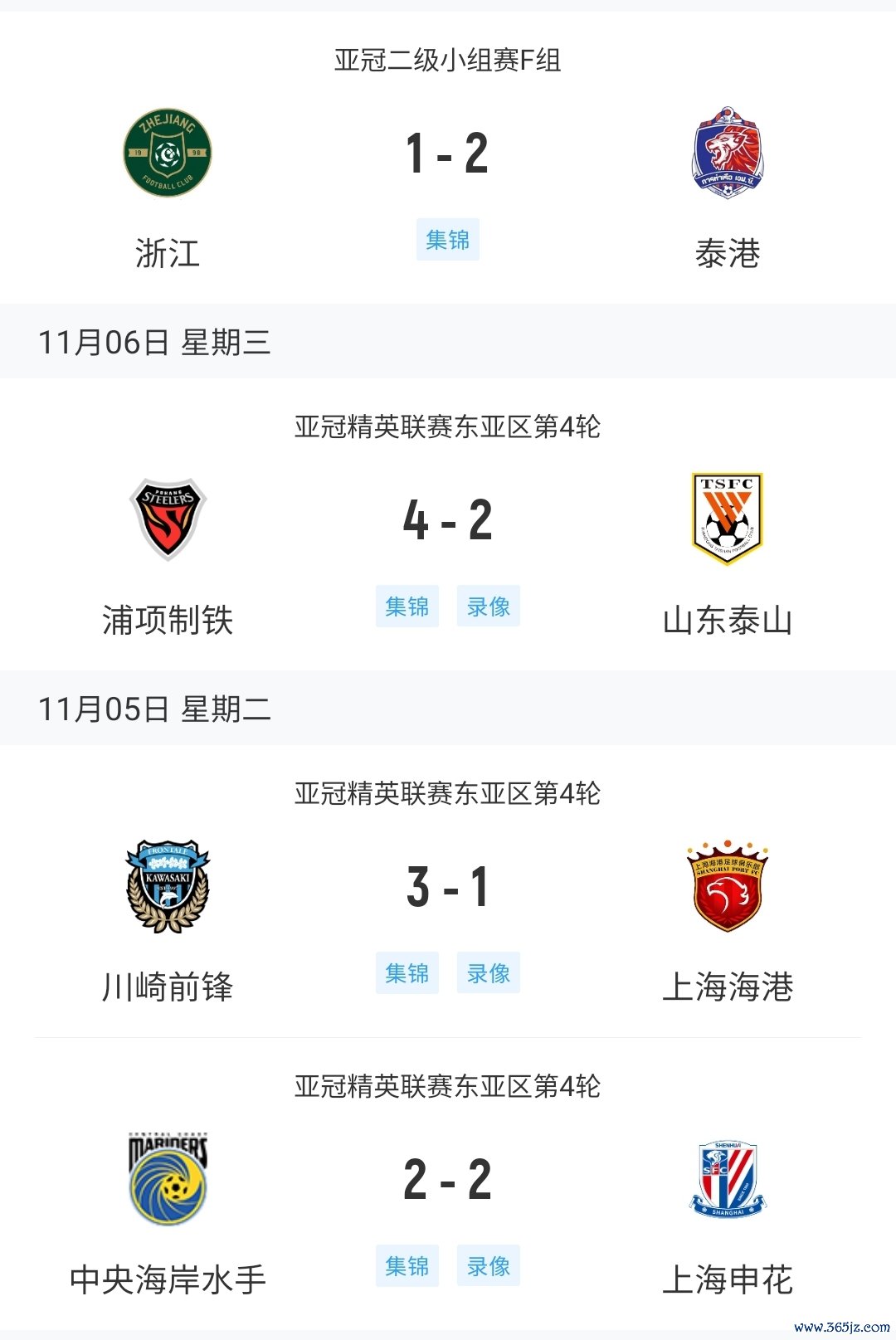Open the 浙江 1-2 泰港 match details

pyautogui.click(x=447, y=154)
